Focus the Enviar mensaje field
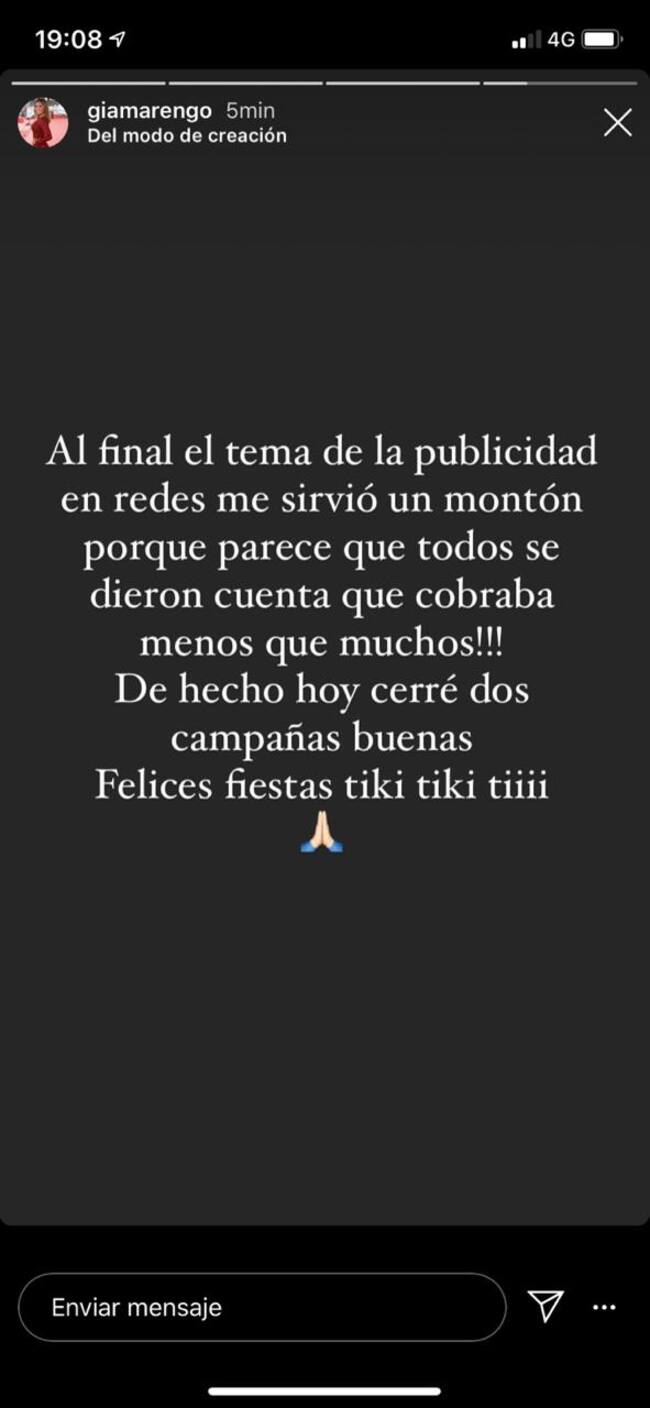The width and height of the screenshot is (650, 1408). point(262,1307)
